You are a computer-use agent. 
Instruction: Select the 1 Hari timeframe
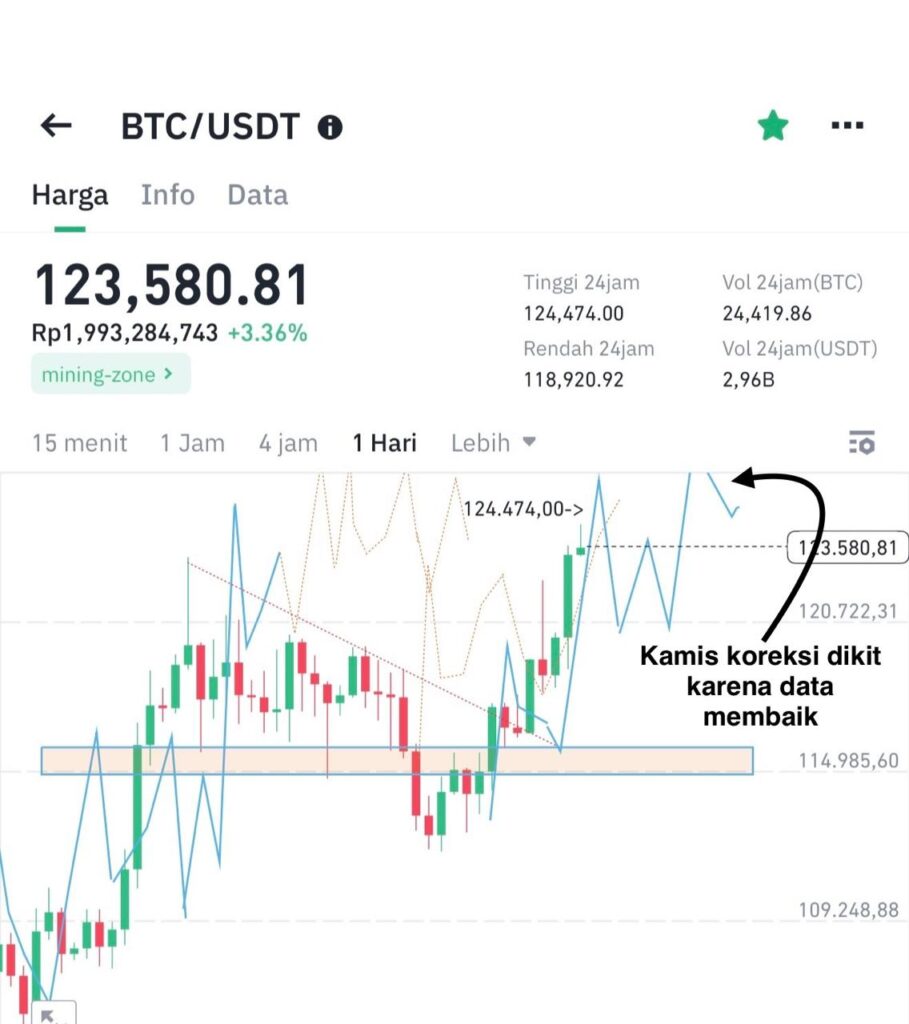tap(384, 443)
